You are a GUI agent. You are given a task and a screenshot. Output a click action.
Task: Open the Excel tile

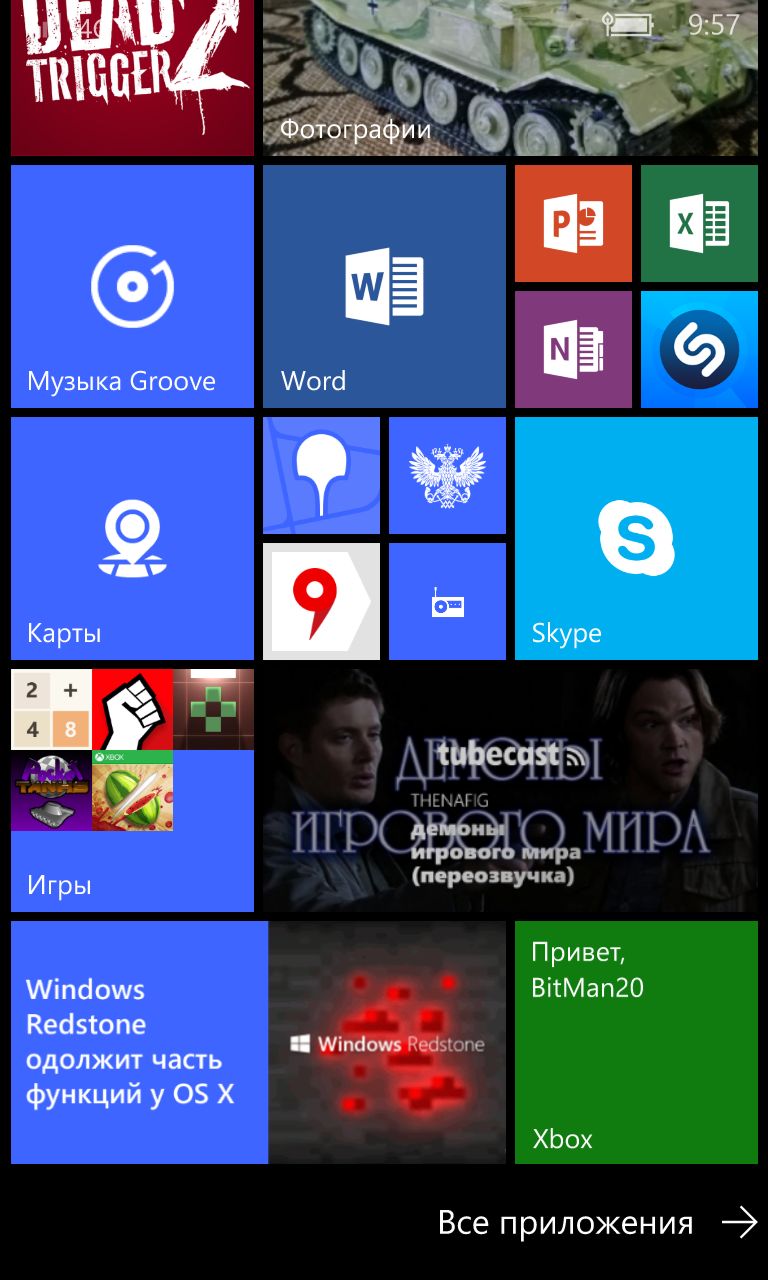(x=699, y=223)
